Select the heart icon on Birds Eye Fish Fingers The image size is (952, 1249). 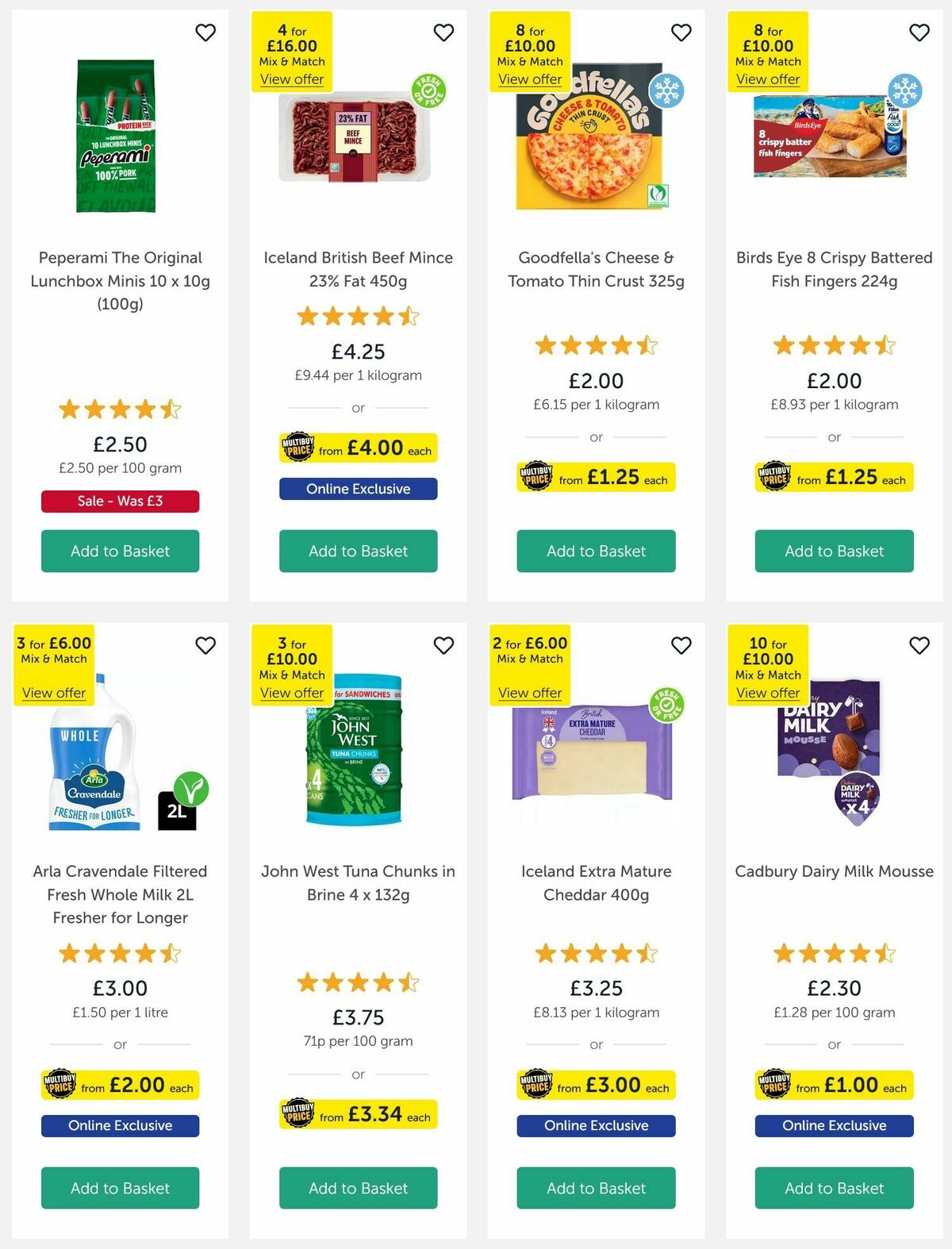click(x=919, y=33)
